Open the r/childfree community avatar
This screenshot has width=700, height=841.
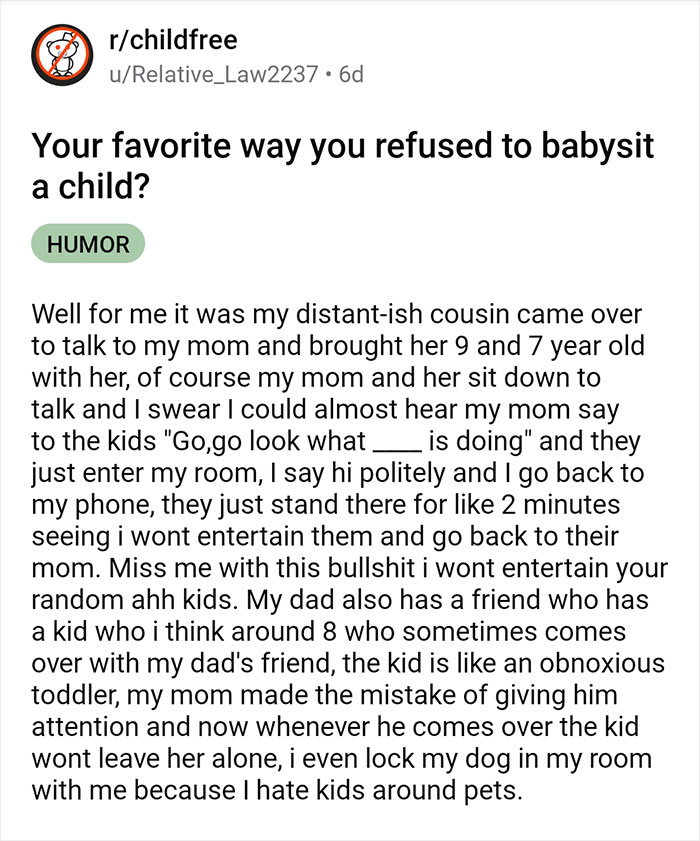pos(62,55)
